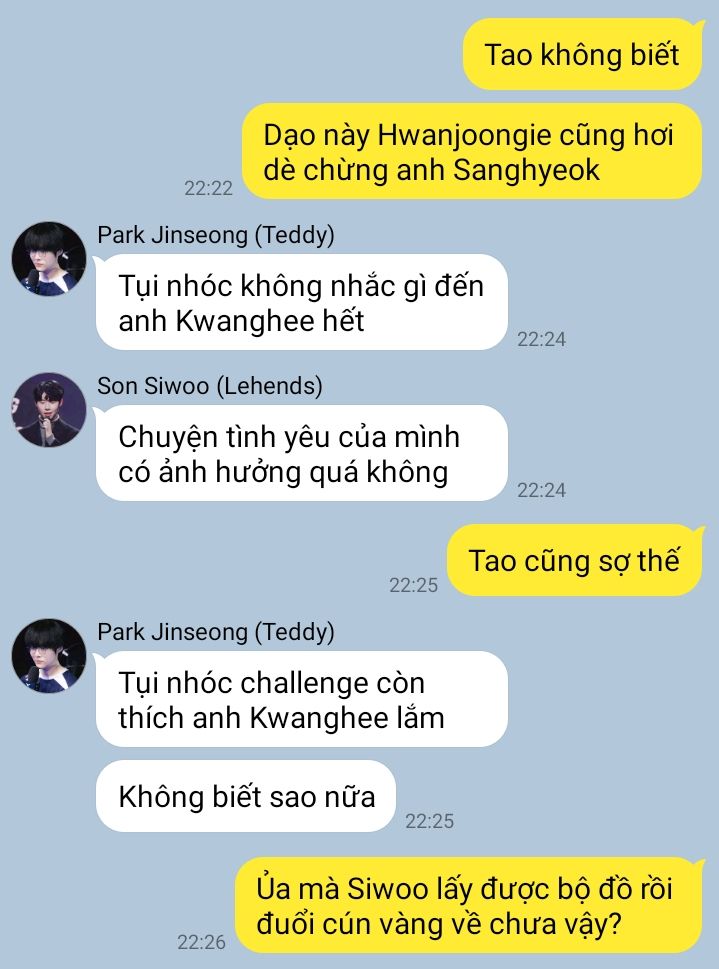
Task: Open Park Jinseong's avatar beside "Tụi nhóc không nhắc" message
Action: click(48, 259)
